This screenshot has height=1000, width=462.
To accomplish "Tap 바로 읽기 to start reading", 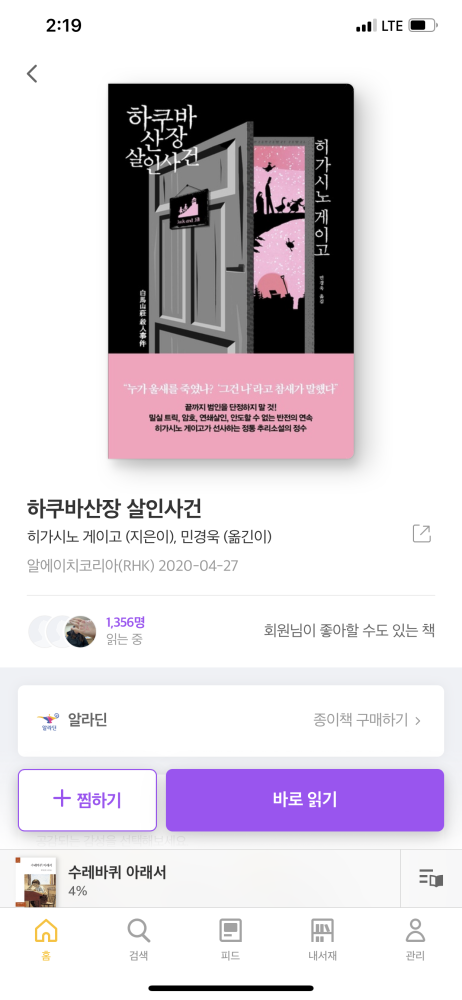I will (305, 800).
